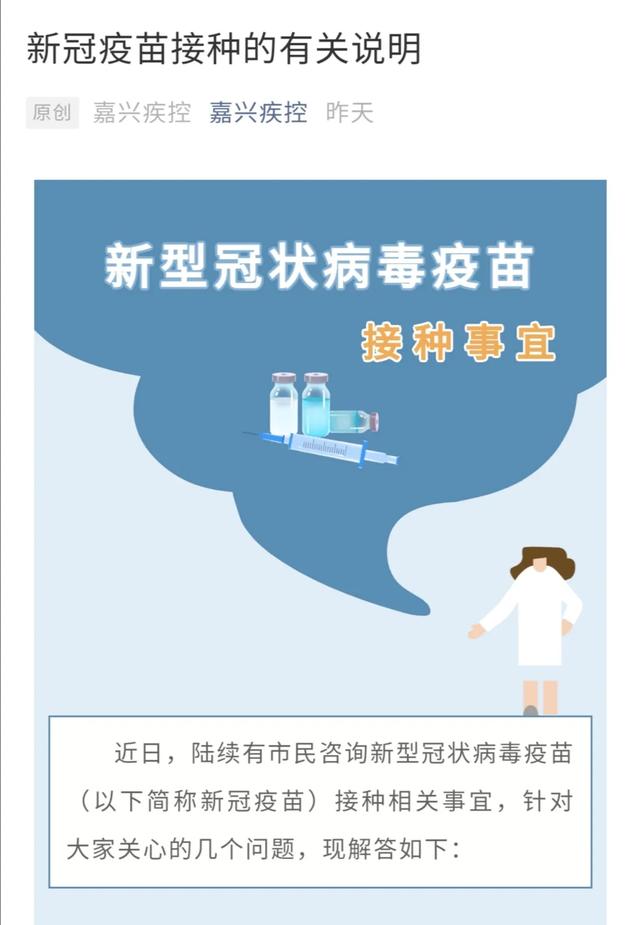Open the 嘉兴疾控 account link
The image size is (640, 925).
[258, 113]
